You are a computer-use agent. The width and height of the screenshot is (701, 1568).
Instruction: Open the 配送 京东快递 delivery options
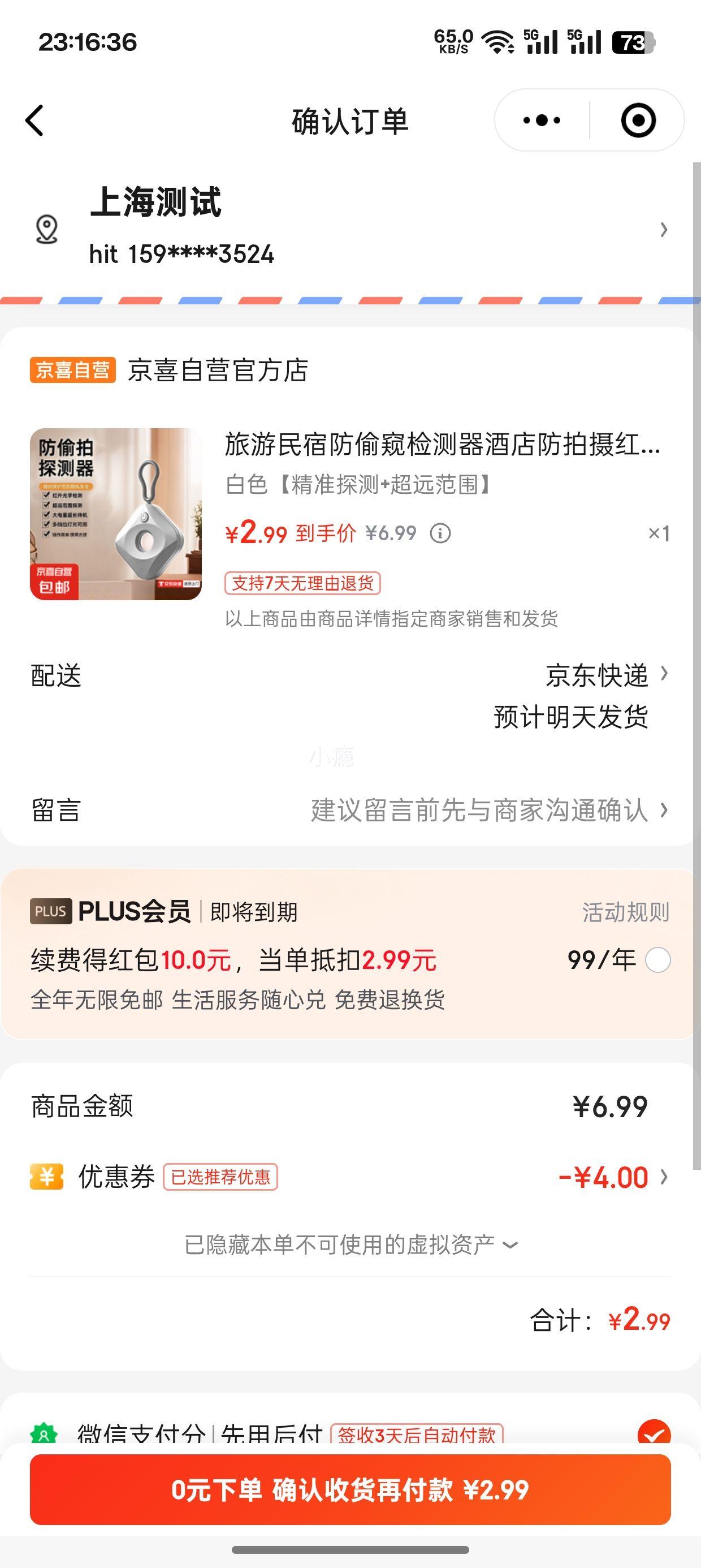coord(603,675)
